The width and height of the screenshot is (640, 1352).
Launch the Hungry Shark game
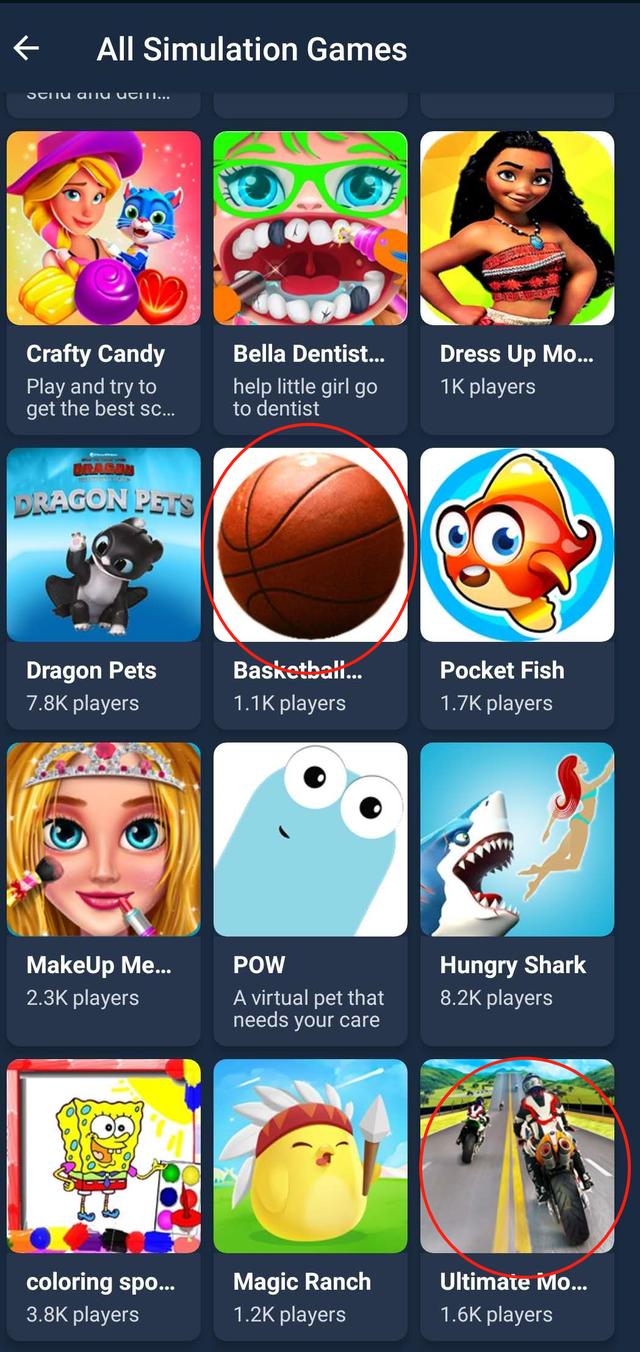tap(517, 840)
